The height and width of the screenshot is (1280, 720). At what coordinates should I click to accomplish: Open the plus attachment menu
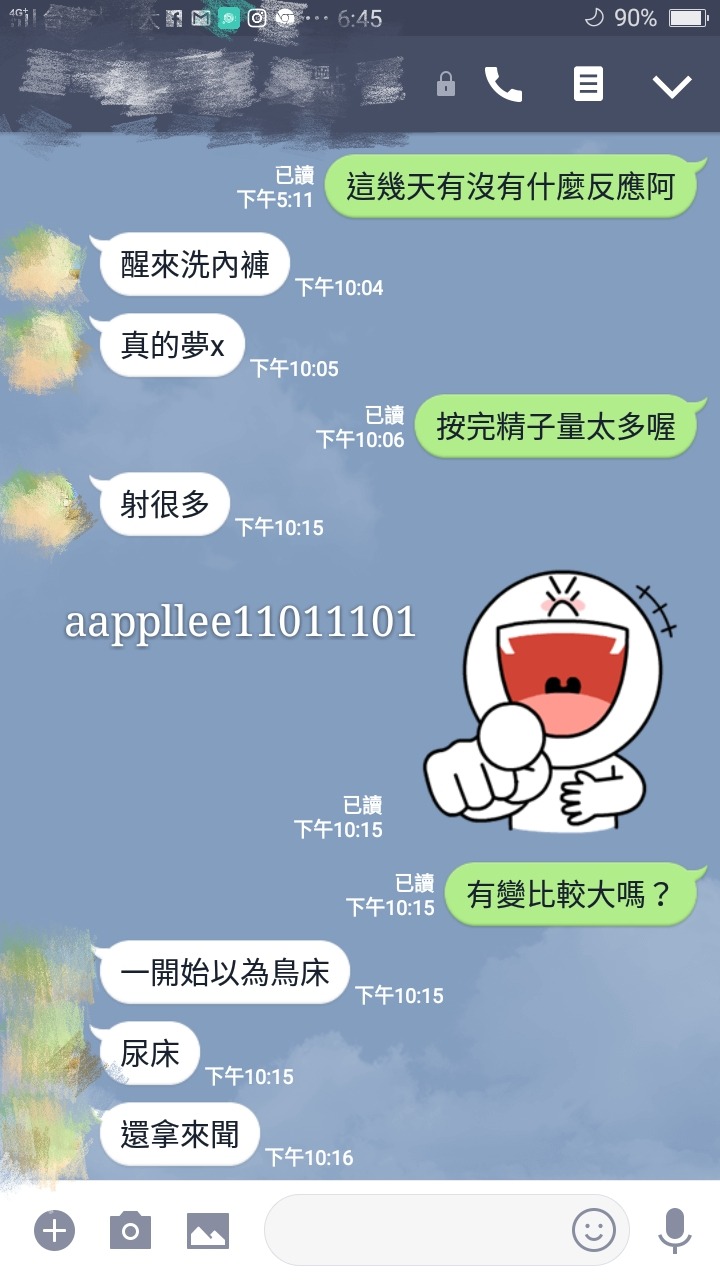(54, 1230)
